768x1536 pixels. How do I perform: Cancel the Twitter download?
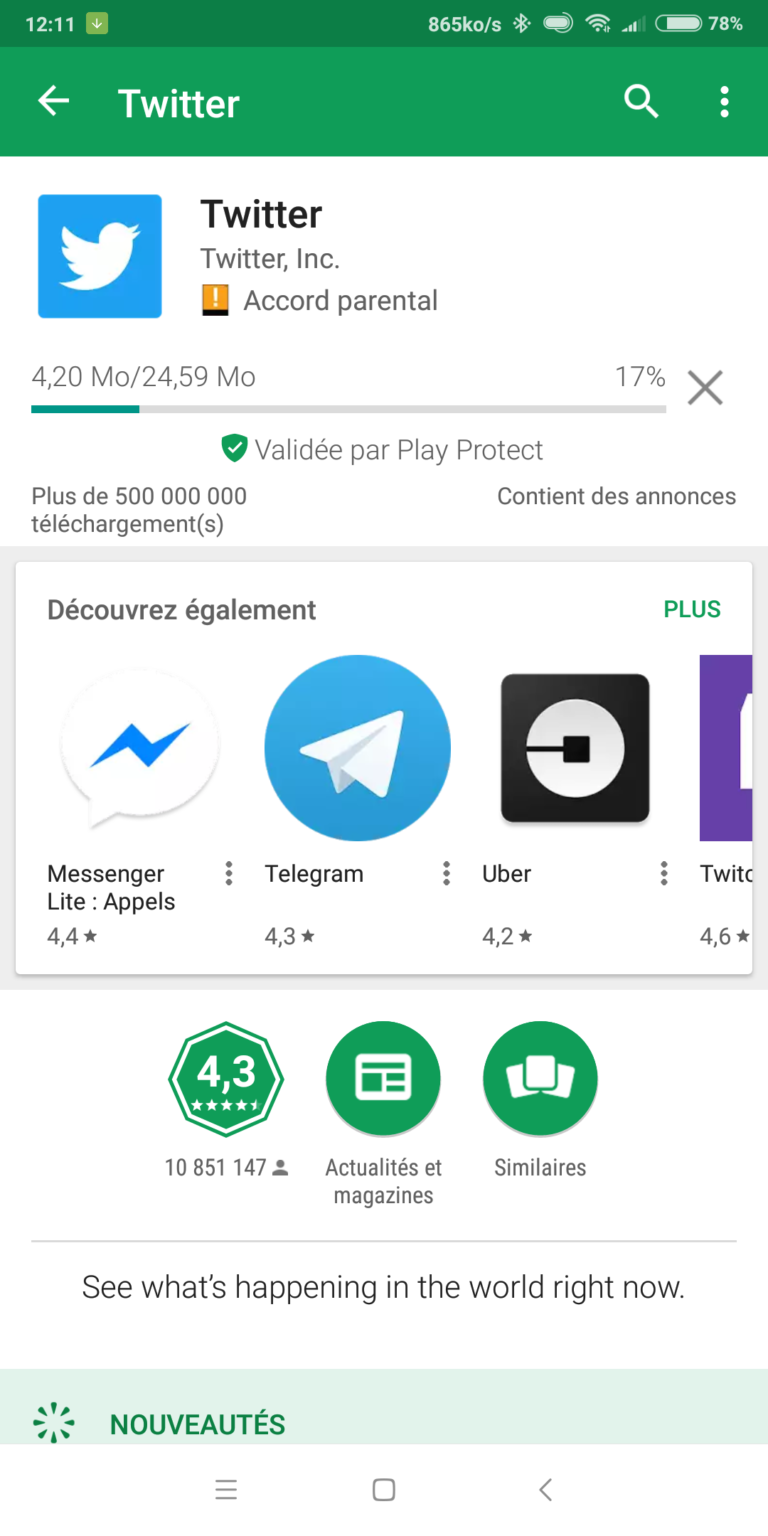click(705, 387)
